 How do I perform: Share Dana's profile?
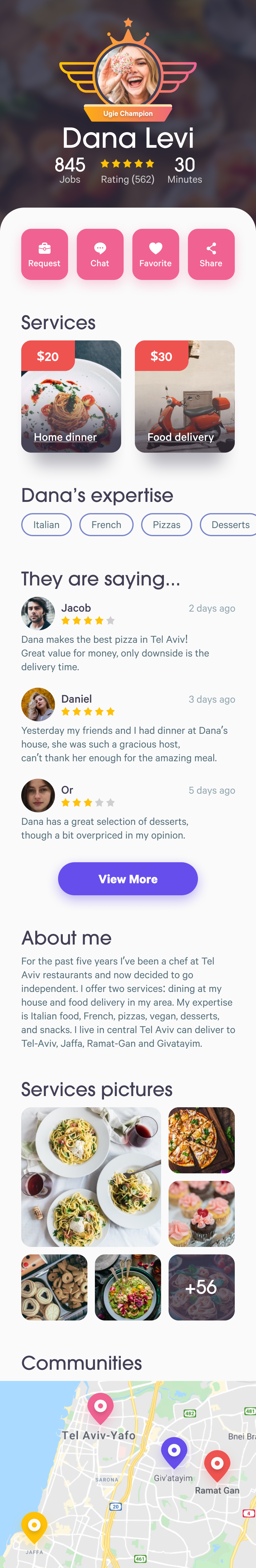[211, 254]
